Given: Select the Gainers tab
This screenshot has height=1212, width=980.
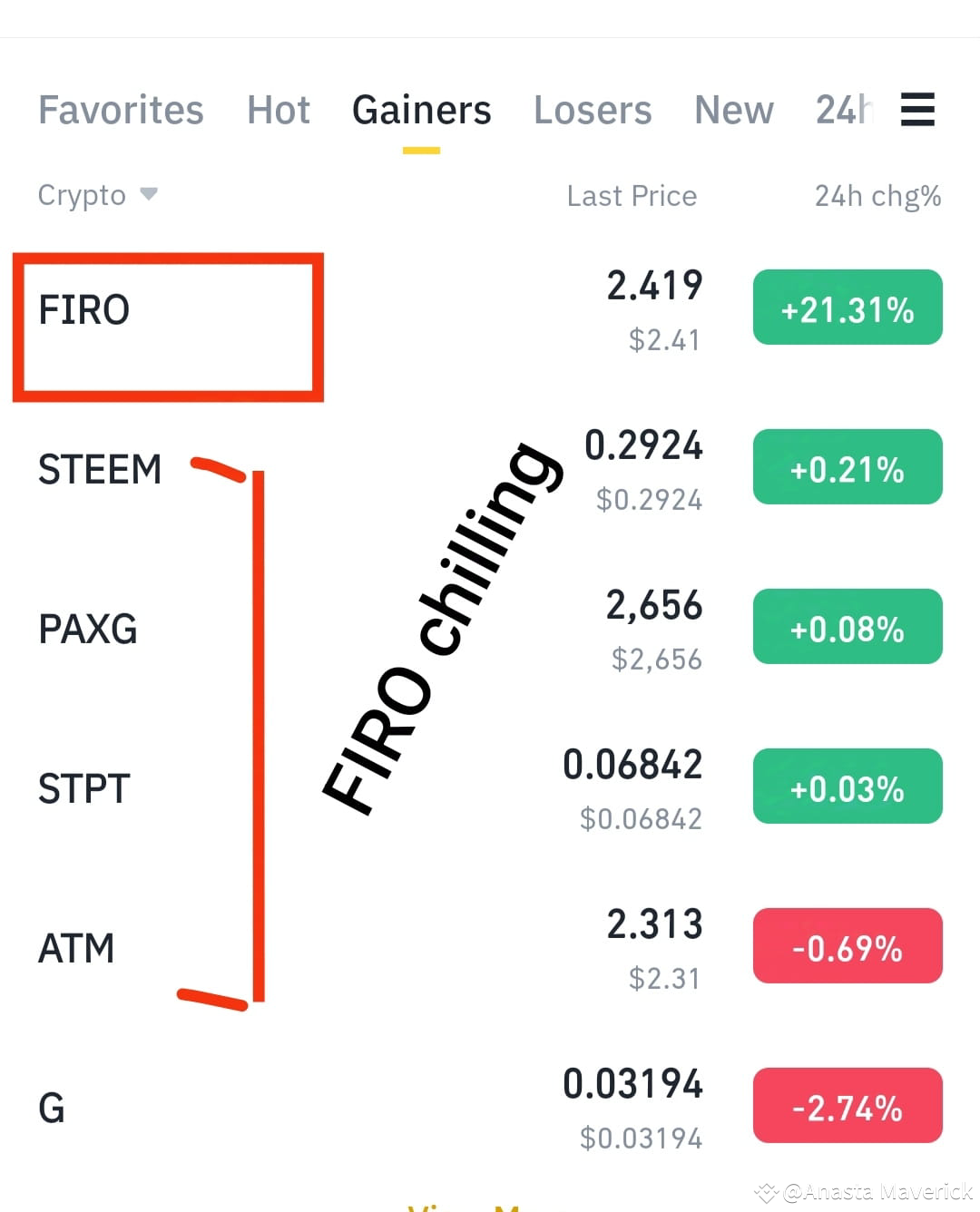Looking at the screenshot, I should tap(421, 109).
